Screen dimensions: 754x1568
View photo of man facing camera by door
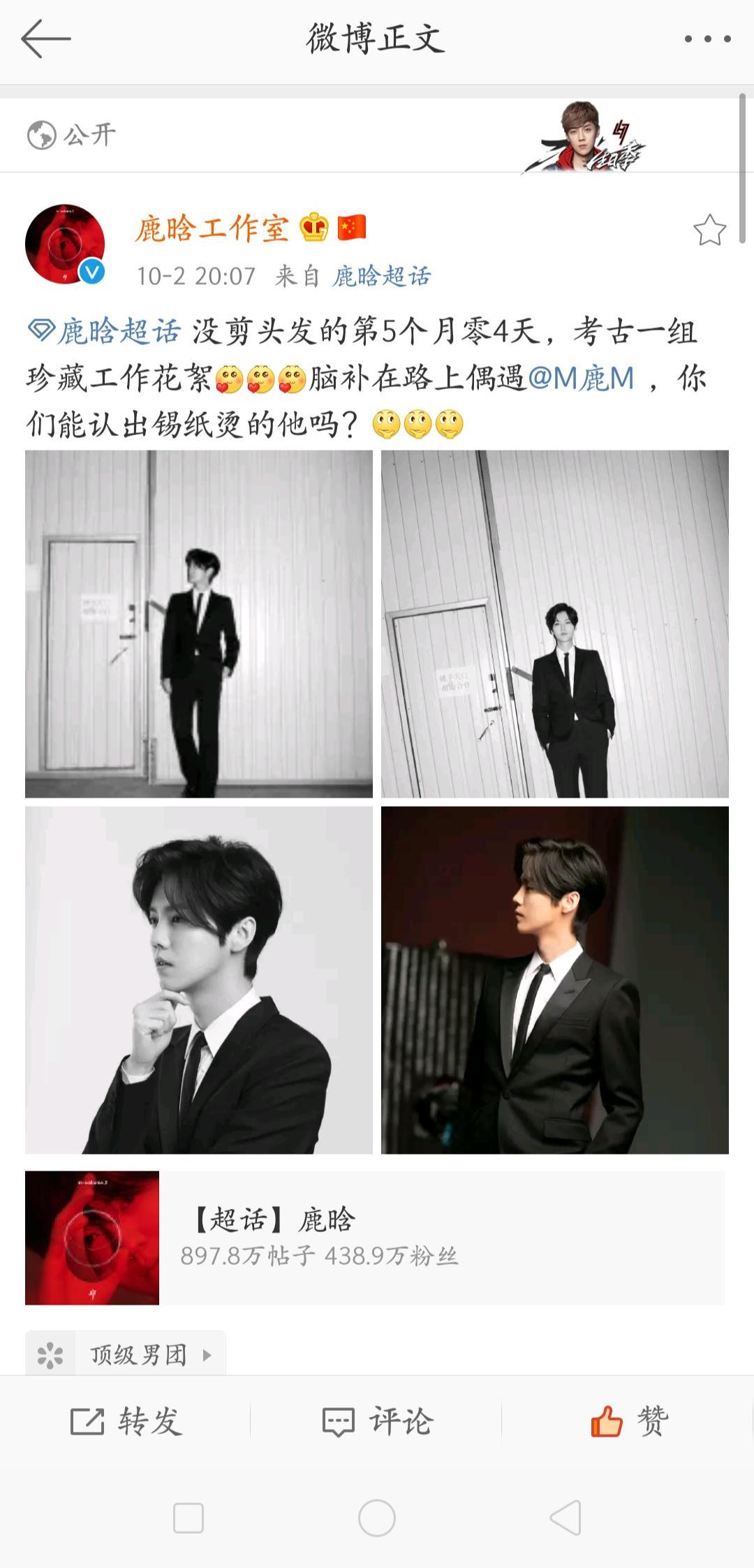click(555, 624)
